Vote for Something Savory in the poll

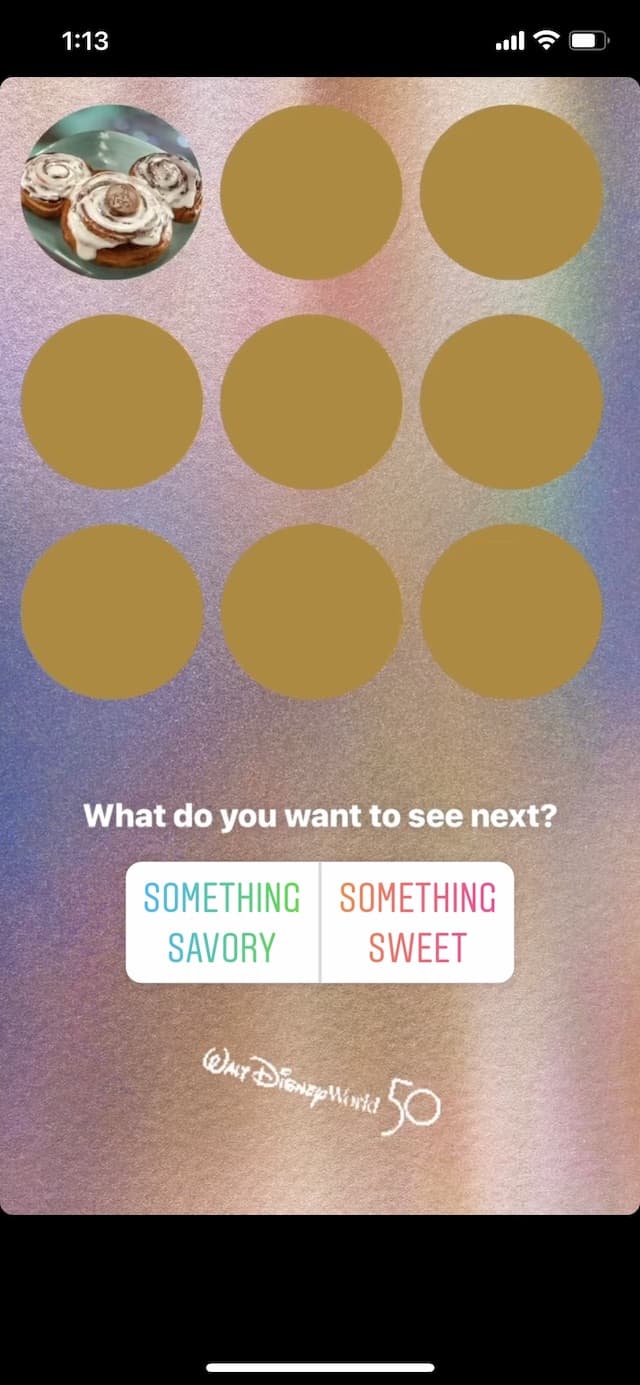tap(222, 921)
